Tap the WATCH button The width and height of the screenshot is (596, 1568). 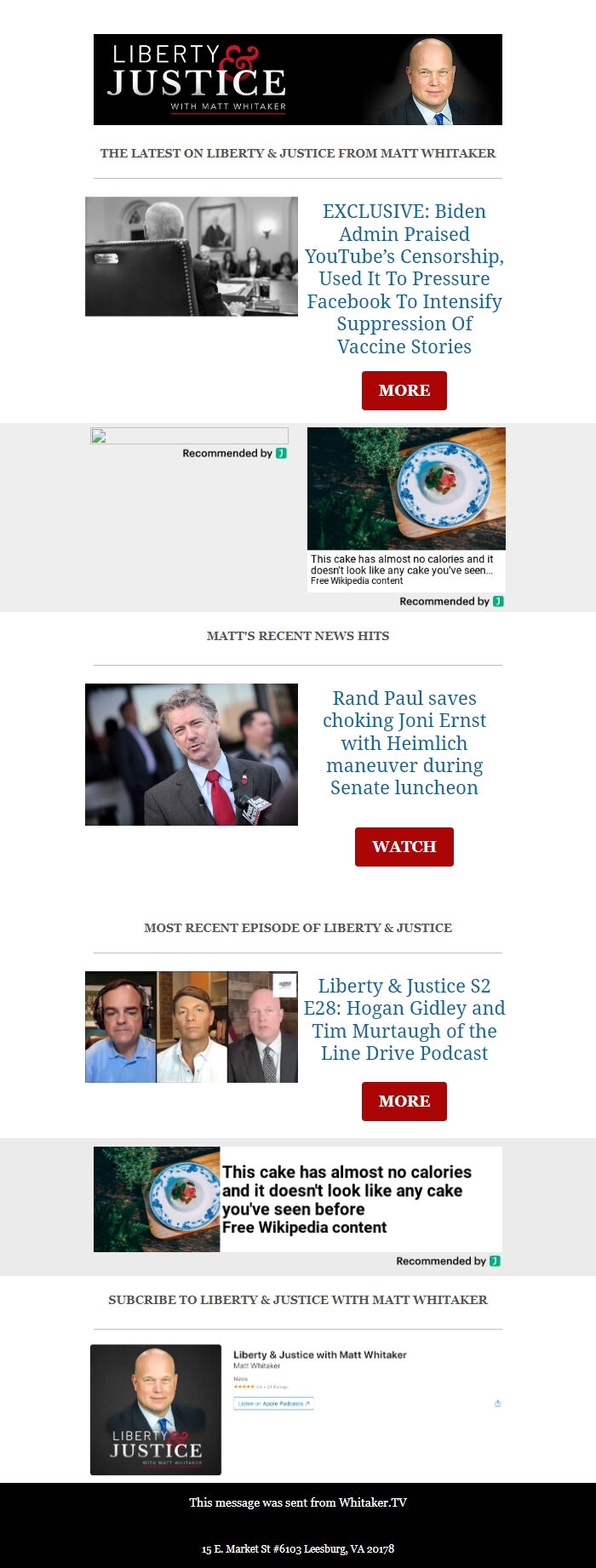[x=404, y=846]
